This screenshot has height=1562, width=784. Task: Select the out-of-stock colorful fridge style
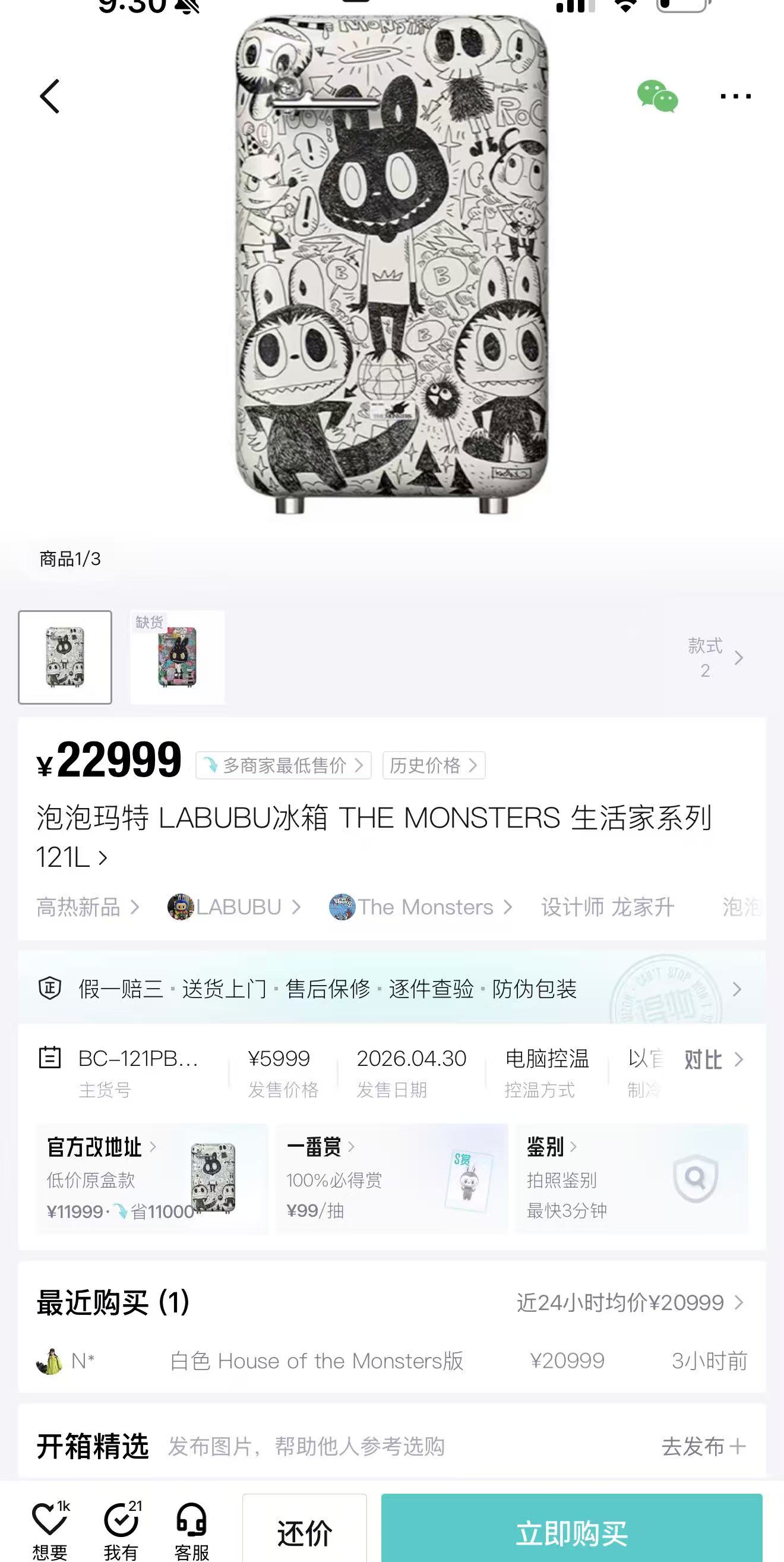tap(177, 657)
